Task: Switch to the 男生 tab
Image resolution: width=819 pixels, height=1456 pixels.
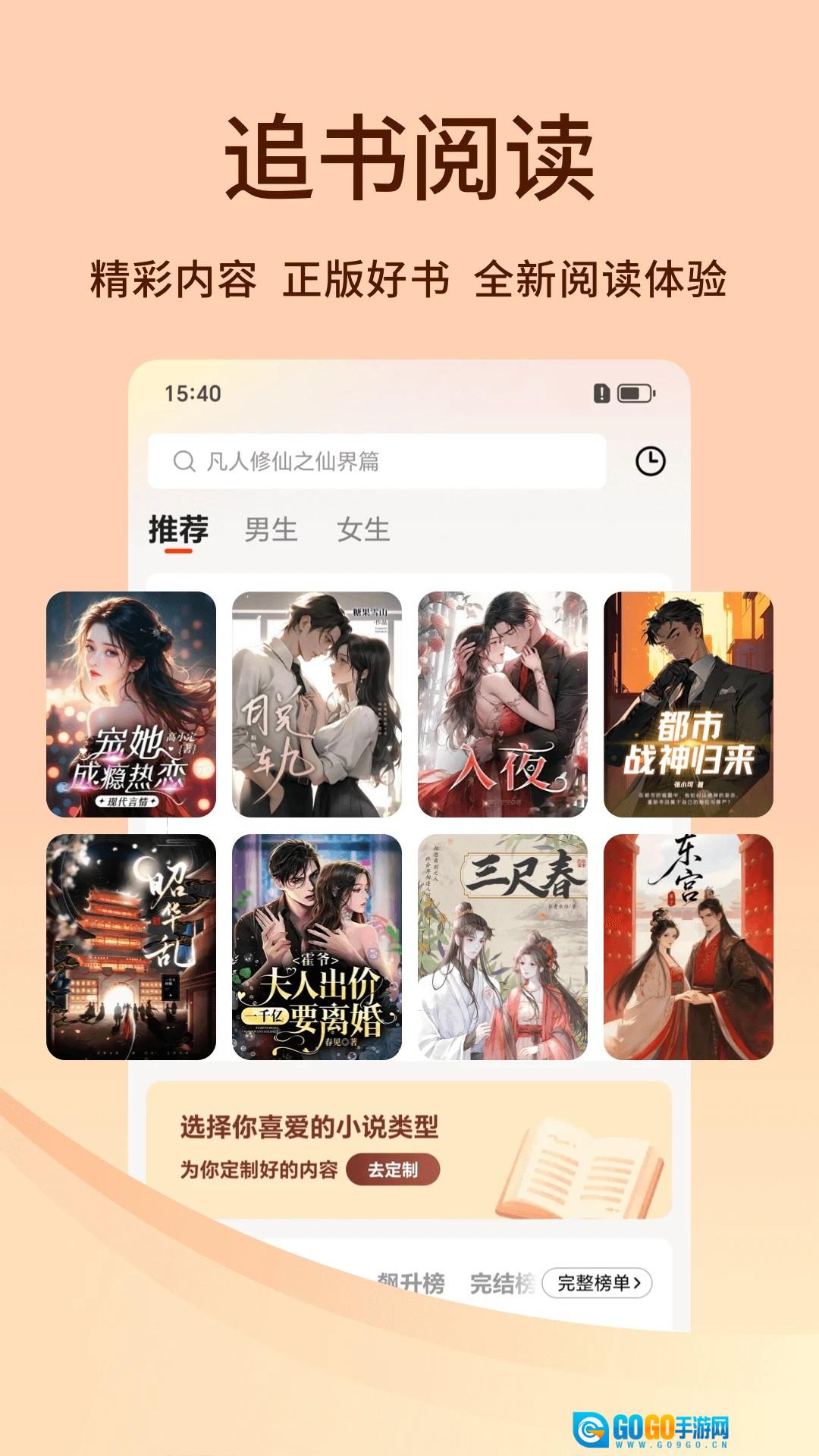Action: pos(271,528)
